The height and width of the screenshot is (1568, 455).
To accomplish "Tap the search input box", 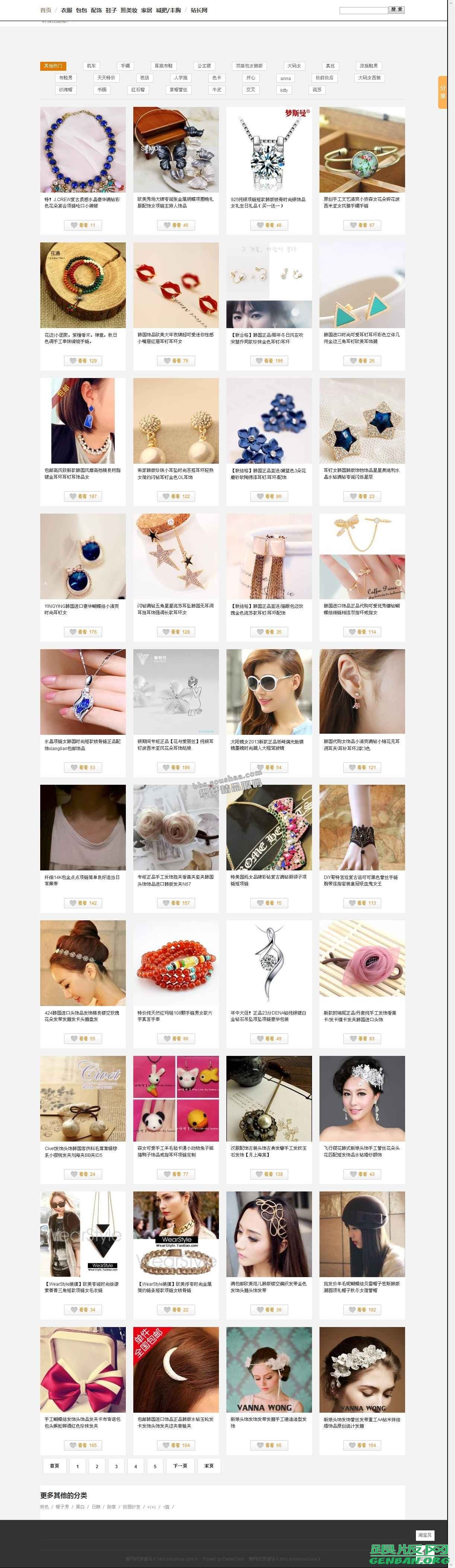I will 363,10.
